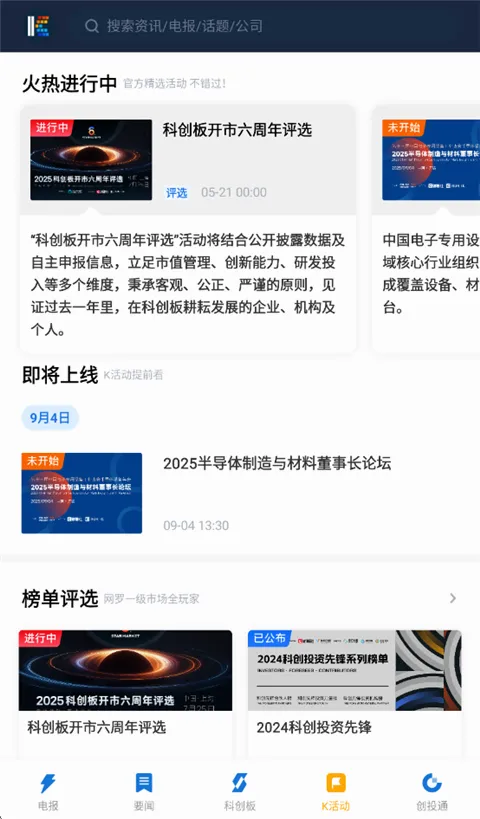480x819 pixels.
Task: Switch to the 要闻 tab
Action: click(x=144, y=792)
